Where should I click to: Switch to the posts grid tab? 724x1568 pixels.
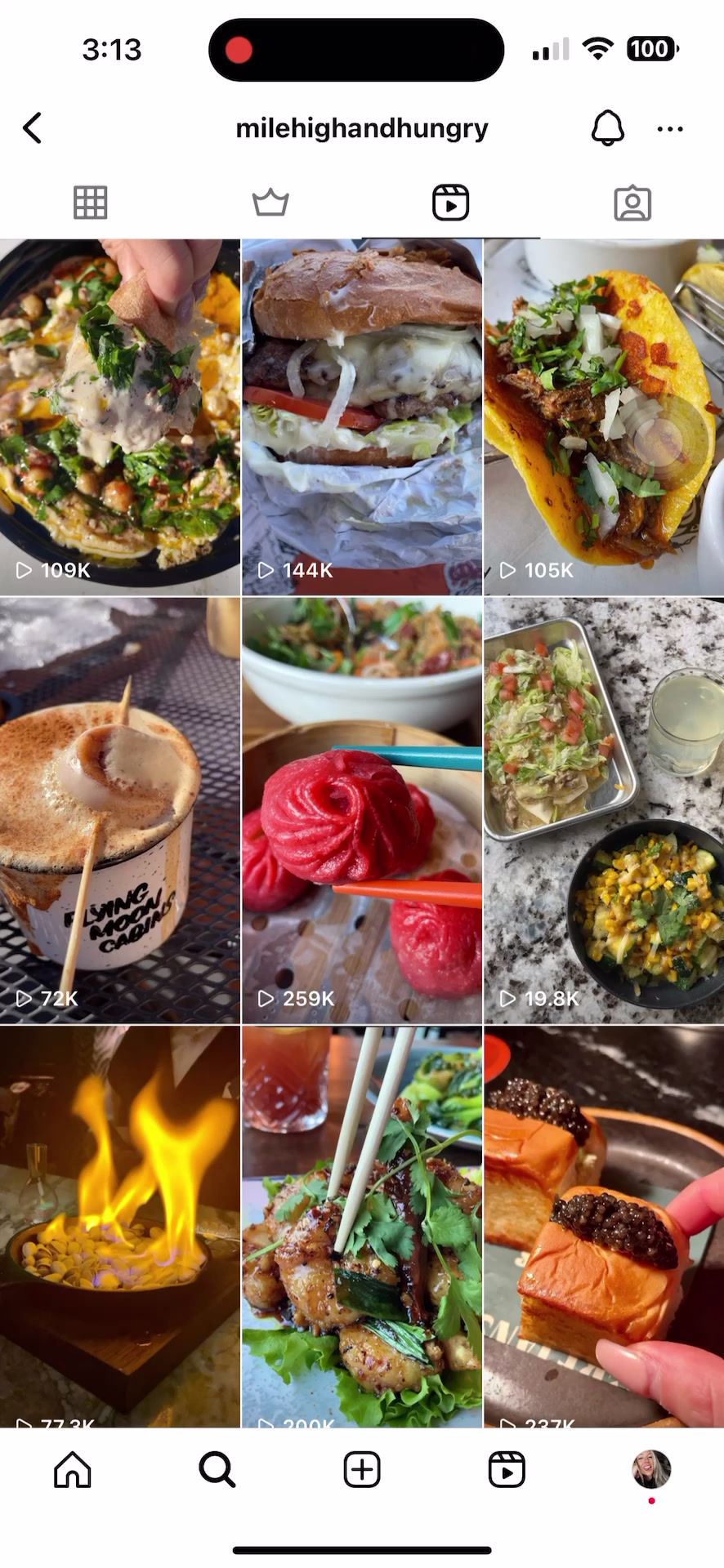[91, 203]
